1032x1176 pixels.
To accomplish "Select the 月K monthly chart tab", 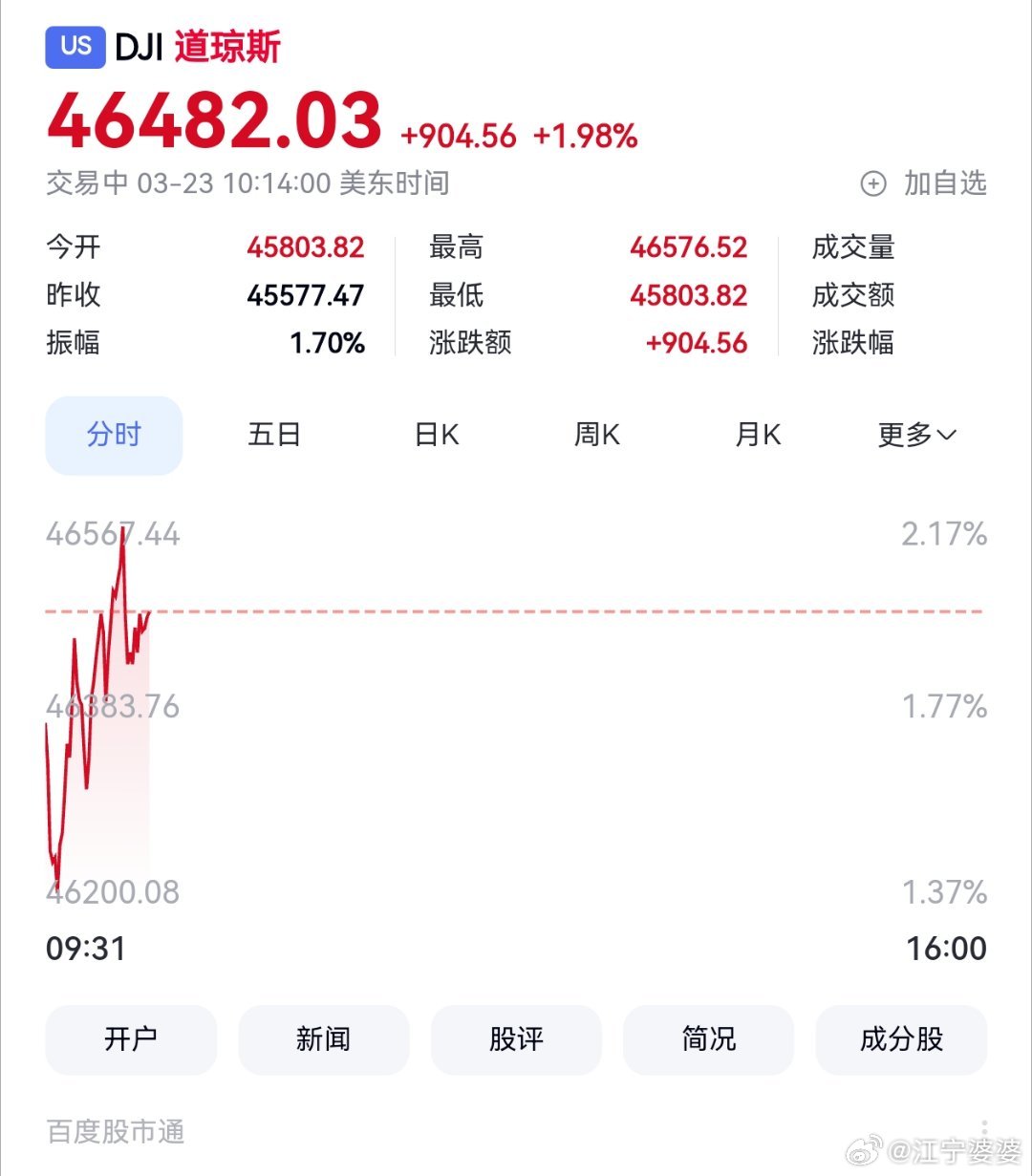I will tap(758, 435).
